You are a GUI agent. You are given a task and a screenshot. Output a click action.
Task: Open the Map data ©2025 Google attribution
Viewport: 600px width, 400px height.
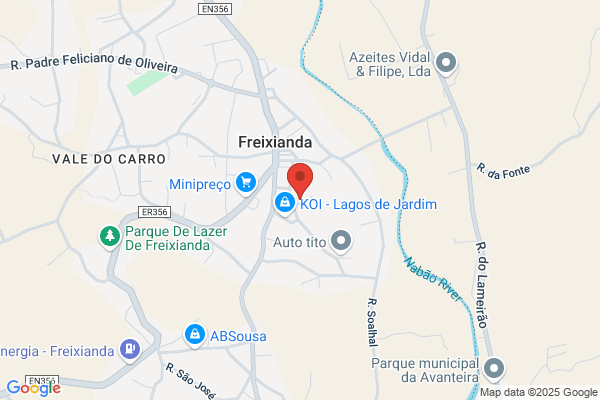click(x=539, y=392)
